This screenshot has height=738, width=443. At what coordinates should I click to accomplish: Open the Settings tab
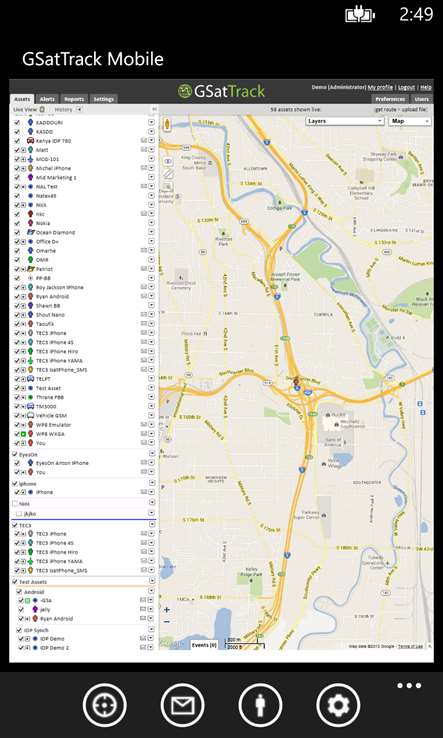pos(103,99)
